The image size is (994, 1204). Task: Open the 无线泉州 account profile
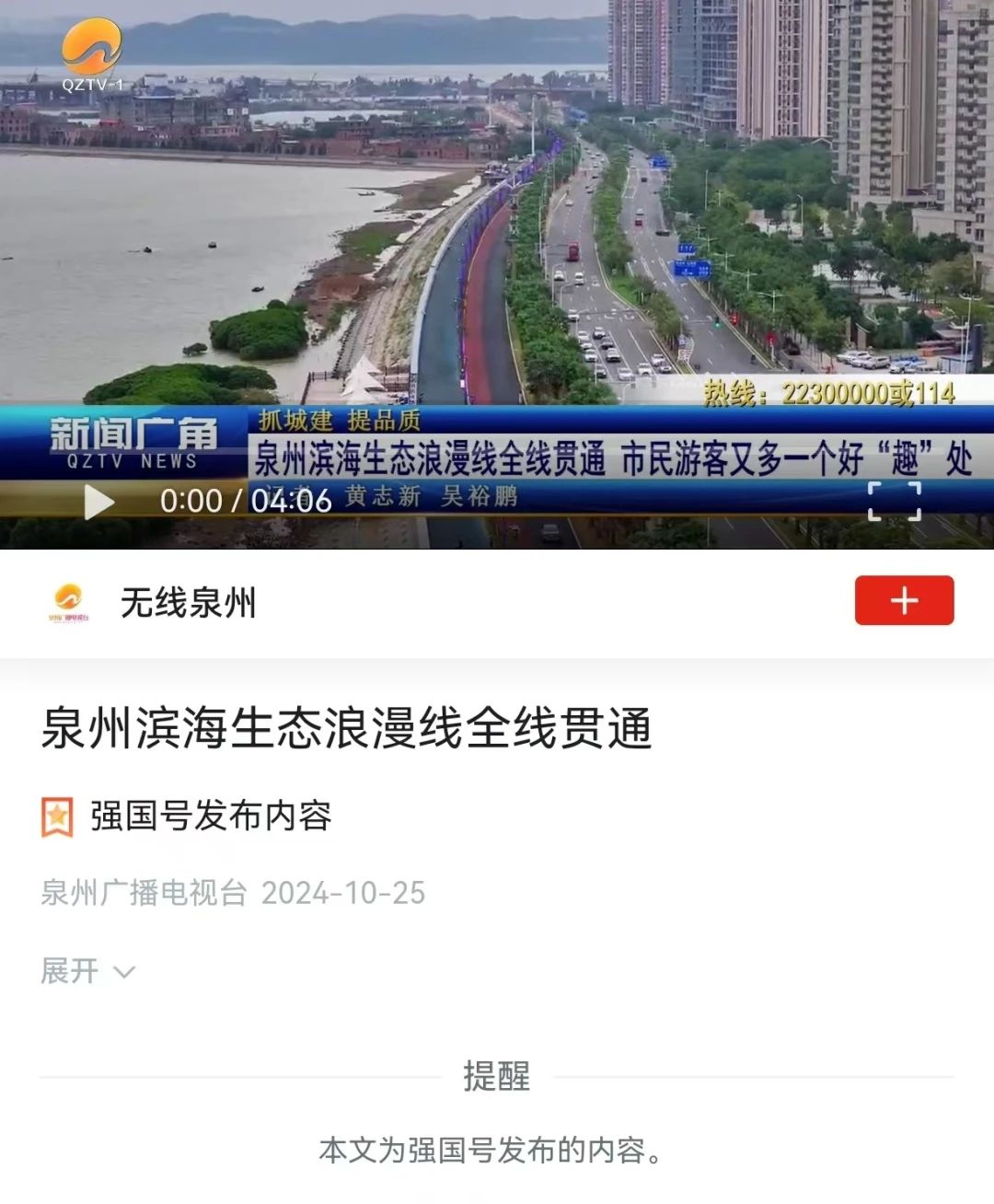click(188, 603)
